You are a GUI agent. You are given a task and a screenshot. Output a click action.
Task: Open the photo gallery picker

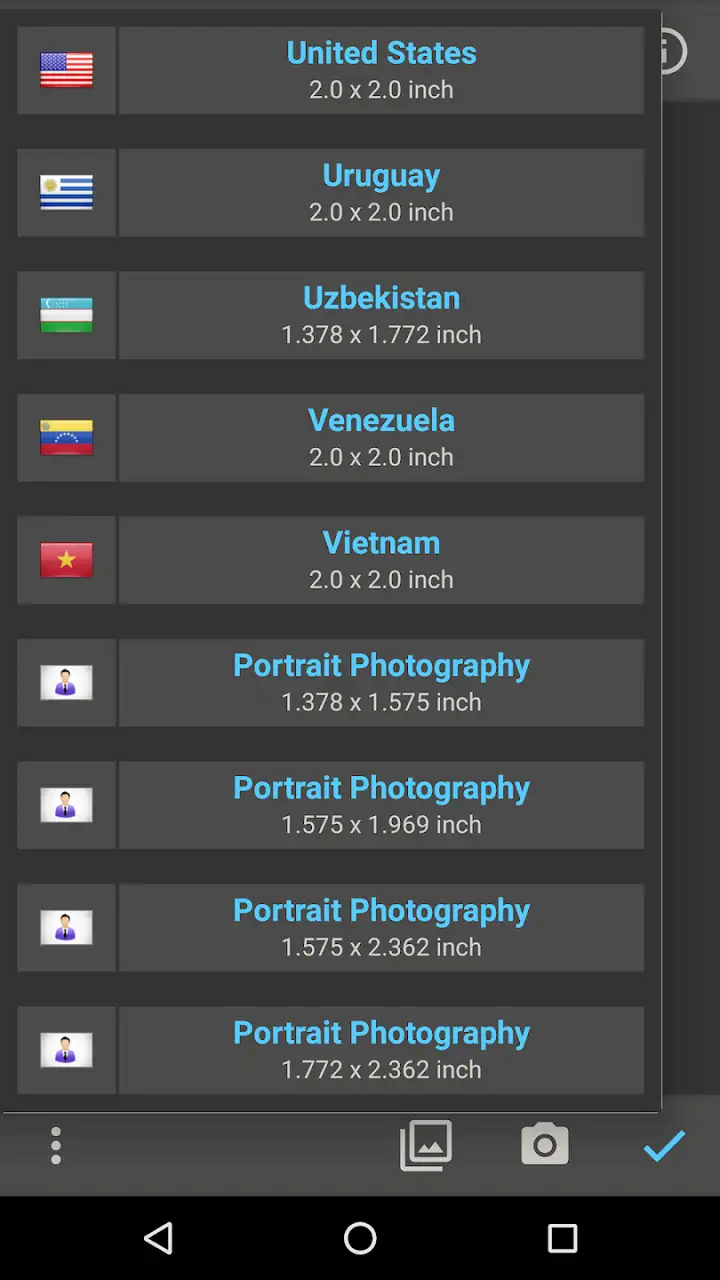pos(426,1146)
